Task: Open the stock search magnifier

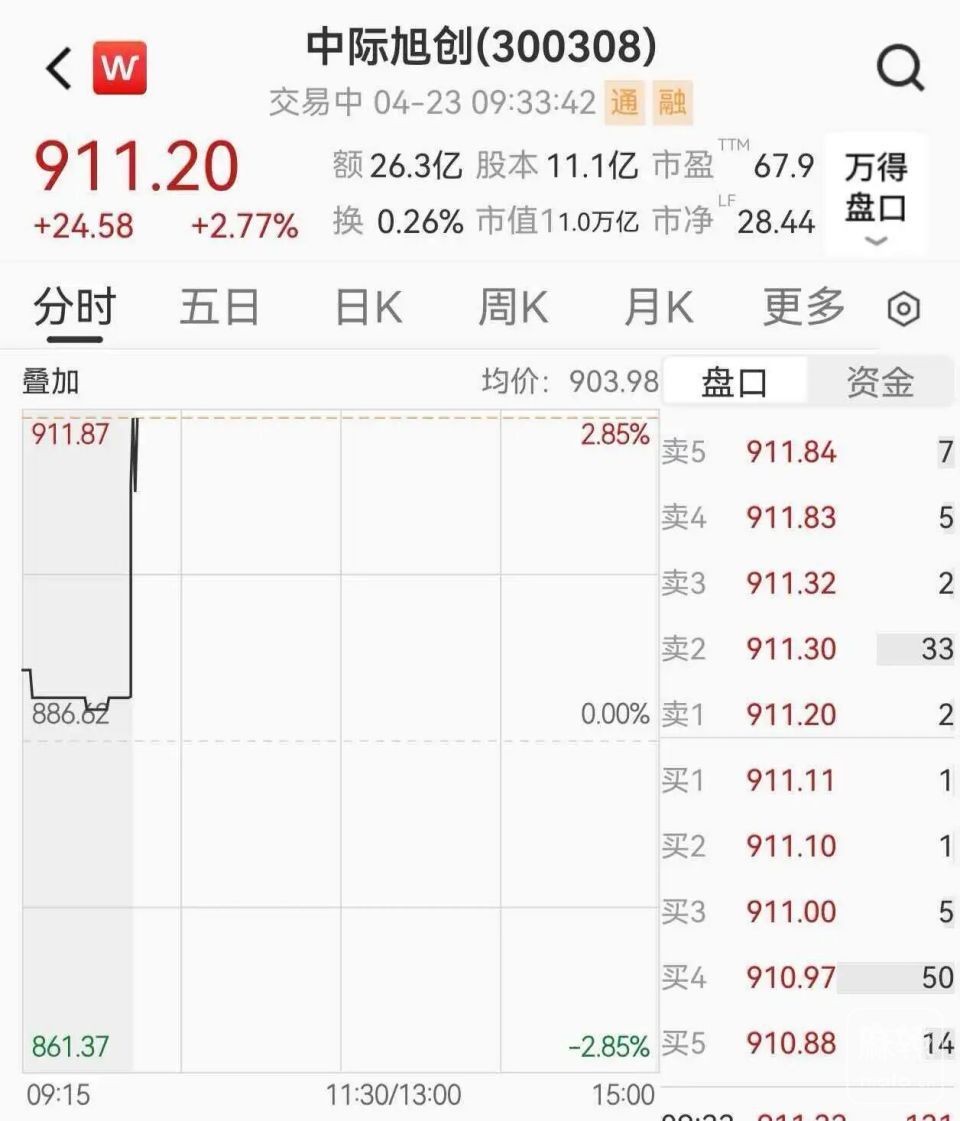Action: [x=899, y=68]
